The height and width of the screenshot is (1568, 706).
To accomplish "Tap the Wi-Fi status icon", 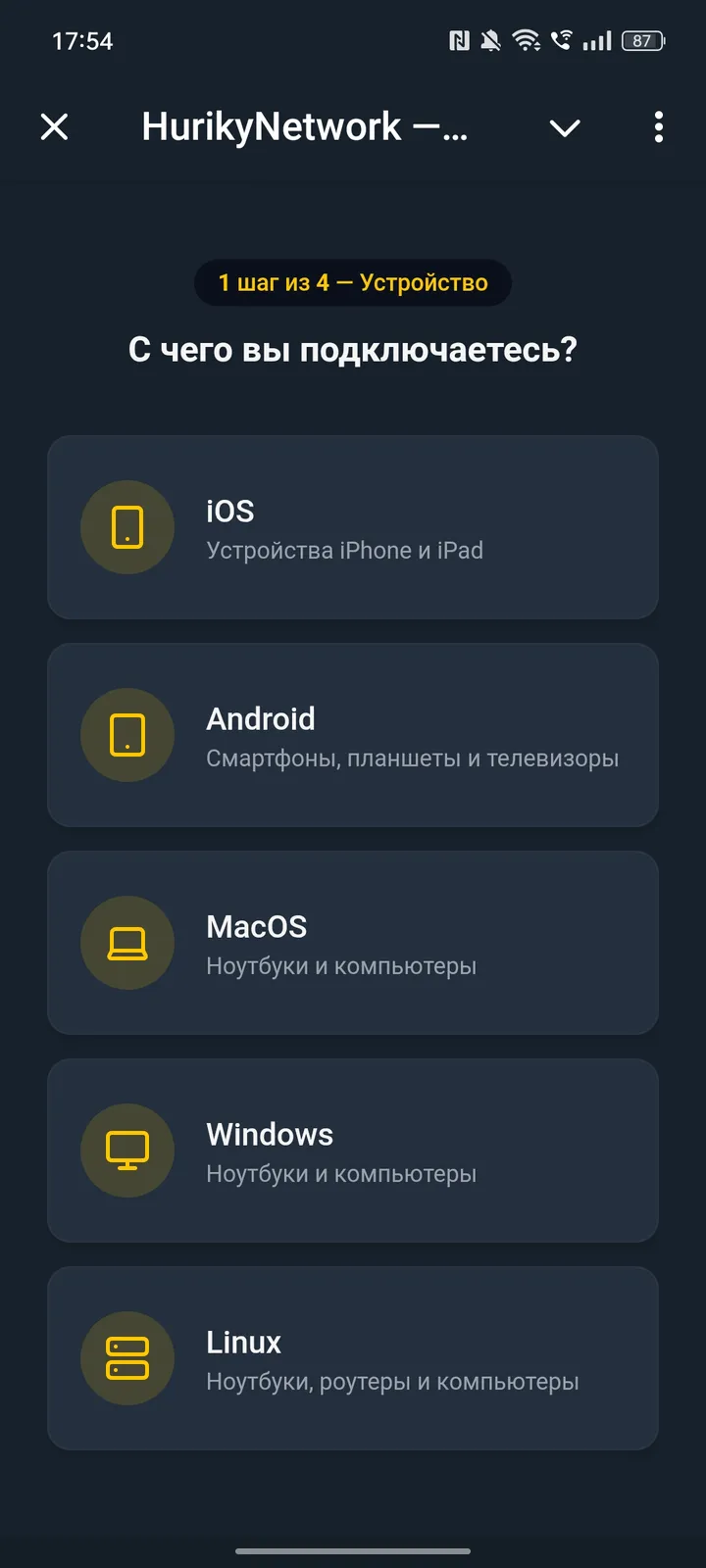I will [527, 40].
